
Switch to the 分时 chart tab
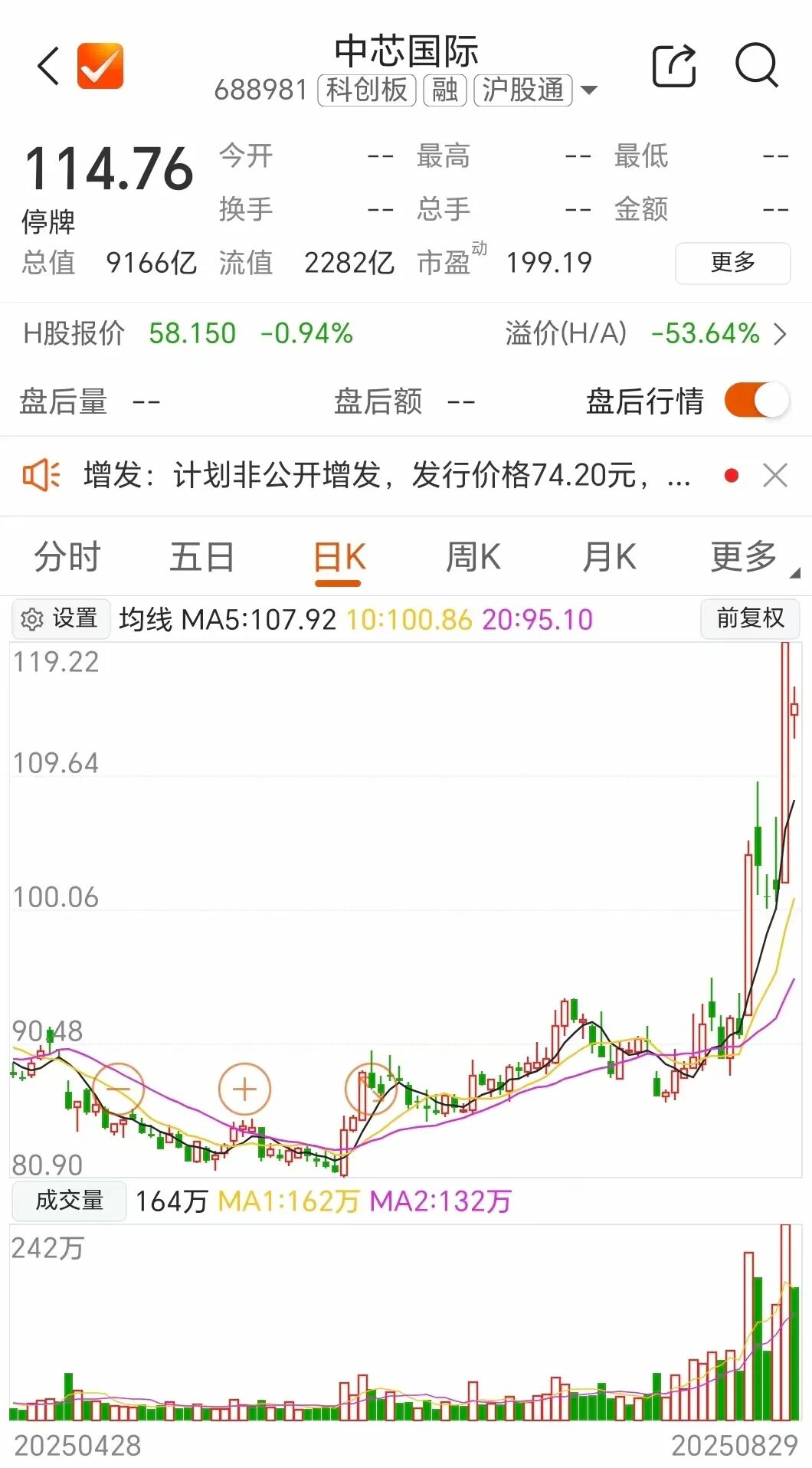click(x=67, y=556)
